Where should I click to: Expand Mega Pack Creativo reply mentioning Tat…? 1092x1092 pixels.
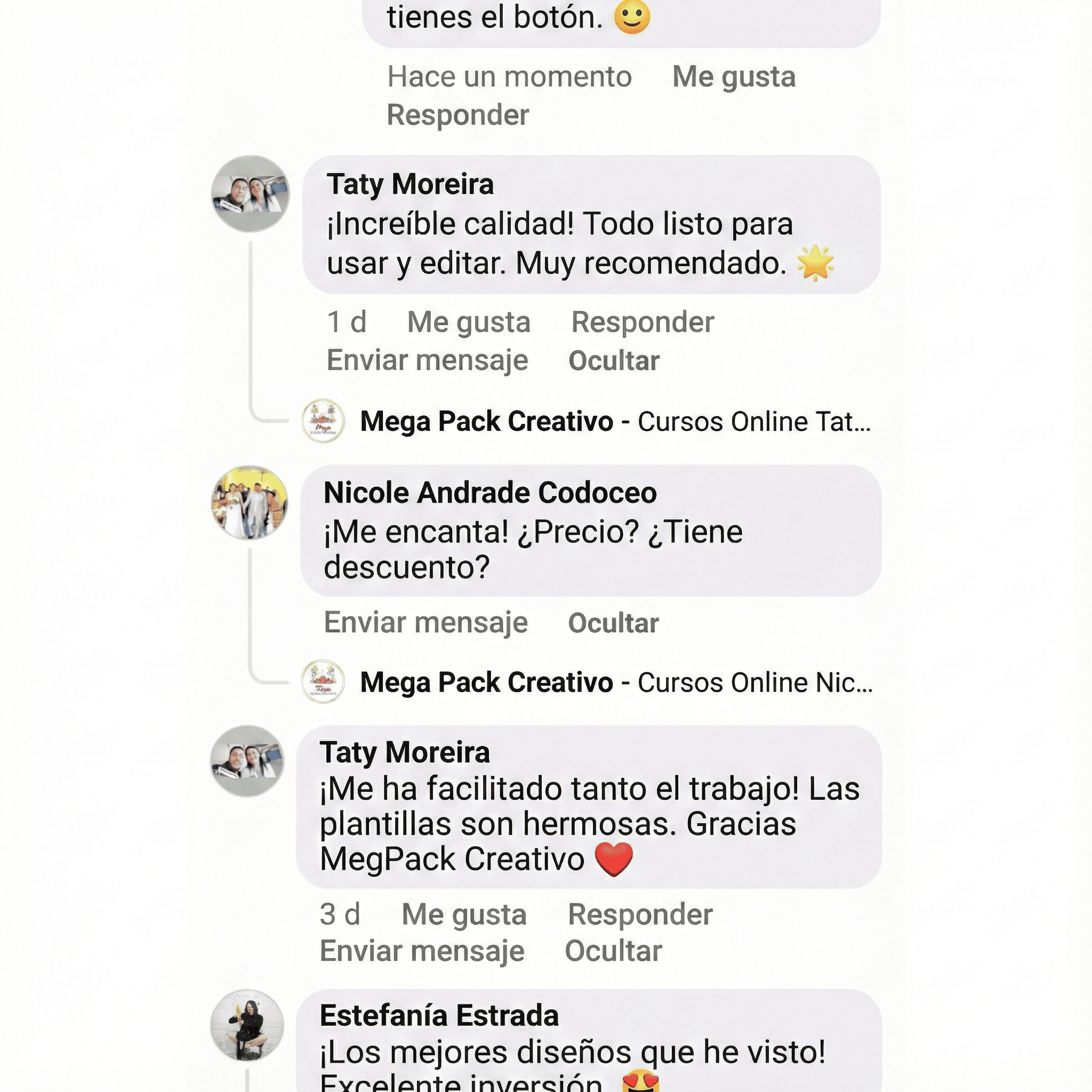pos(615,422)
